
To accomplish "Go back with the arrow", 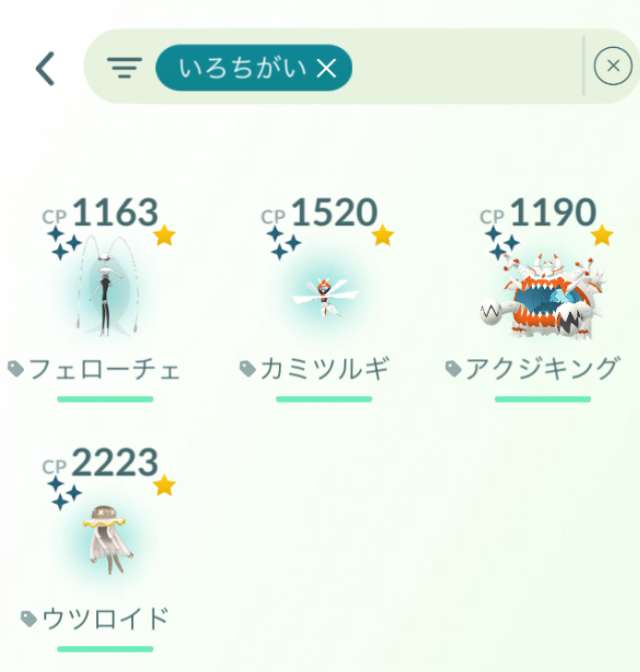I will coord(44,68).
